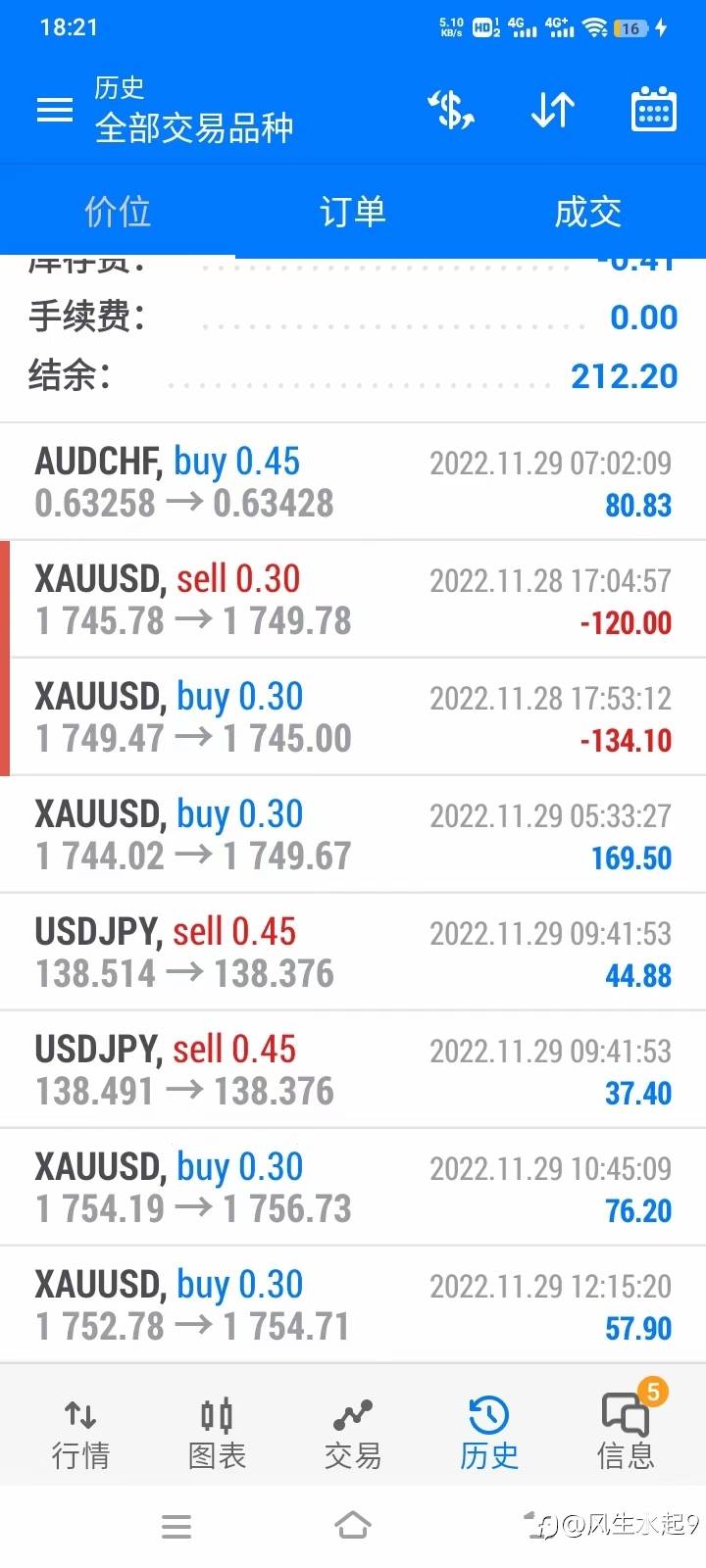706x1568 pixels.
Task: Tap the system home button
Action: 353,1526
